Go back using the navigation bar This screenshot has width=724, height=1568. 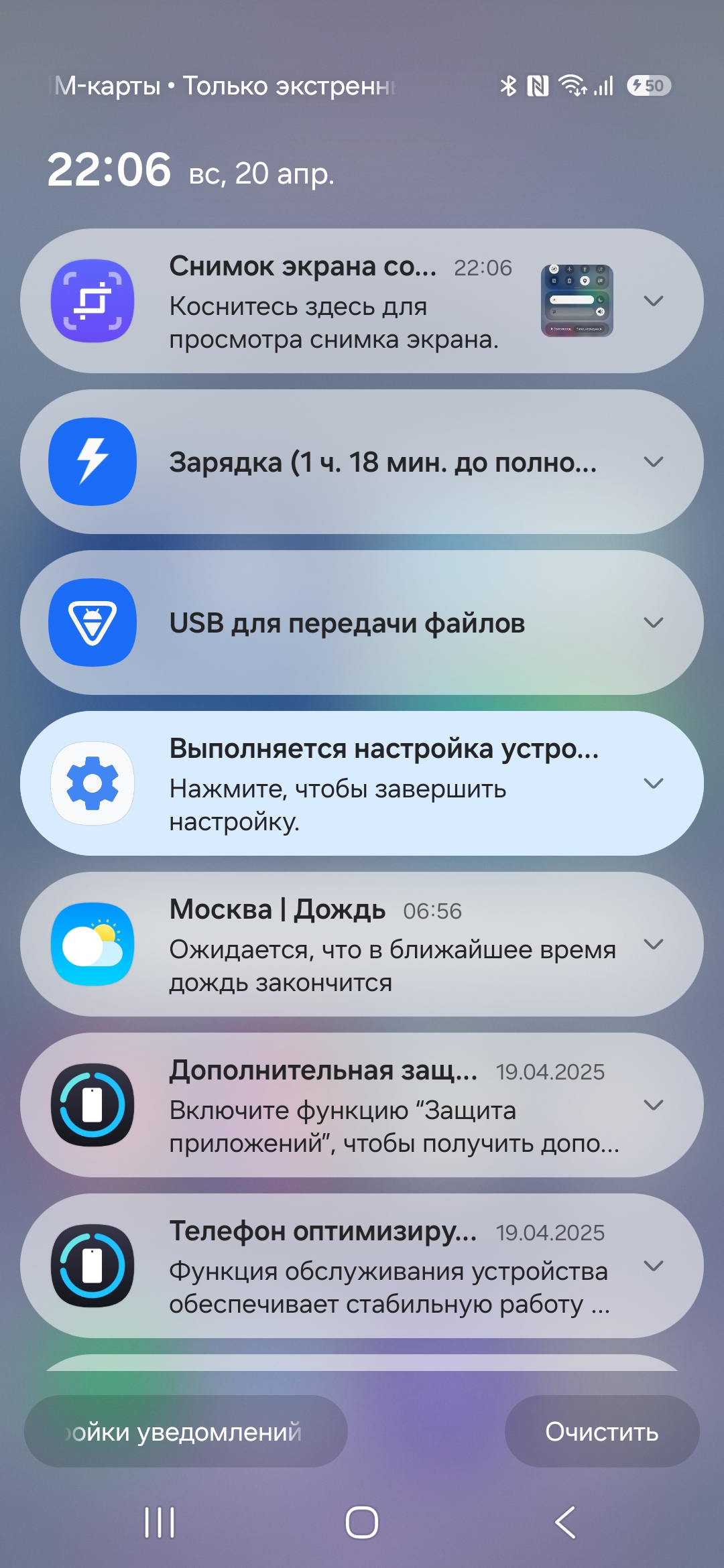pyautogui.click(x=565, y=1522)
